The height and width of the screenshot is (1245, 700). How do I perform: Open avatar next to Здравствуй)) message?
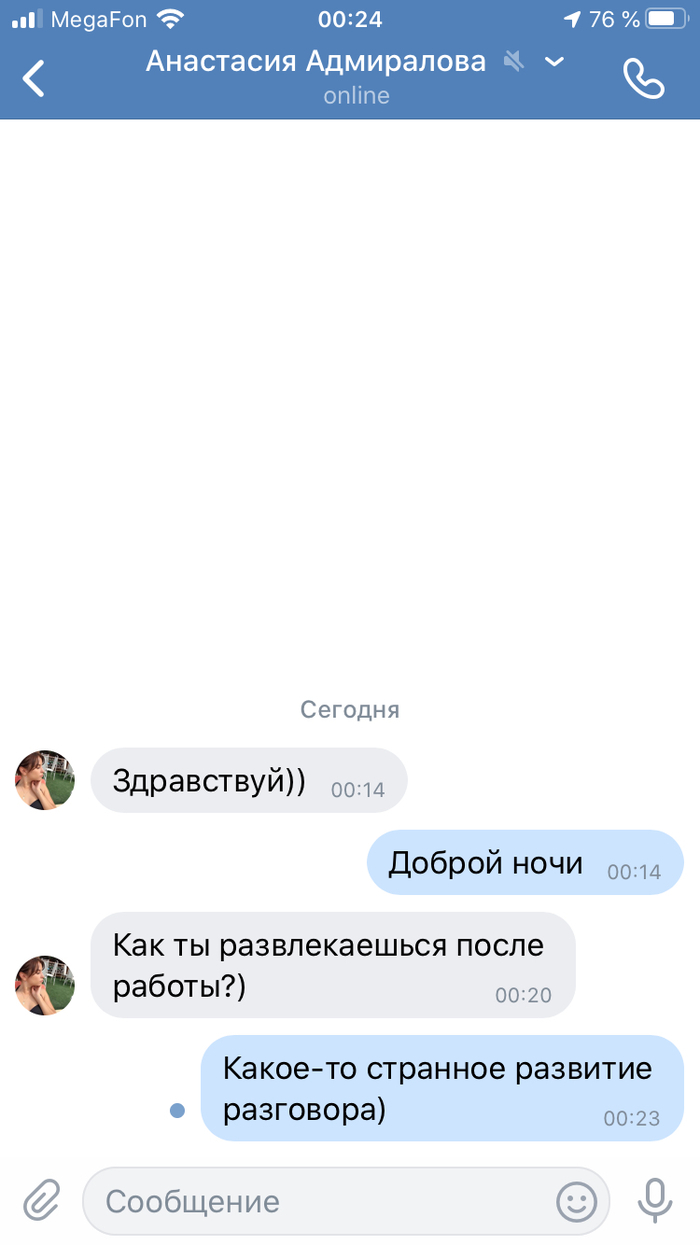click(45, 780)
